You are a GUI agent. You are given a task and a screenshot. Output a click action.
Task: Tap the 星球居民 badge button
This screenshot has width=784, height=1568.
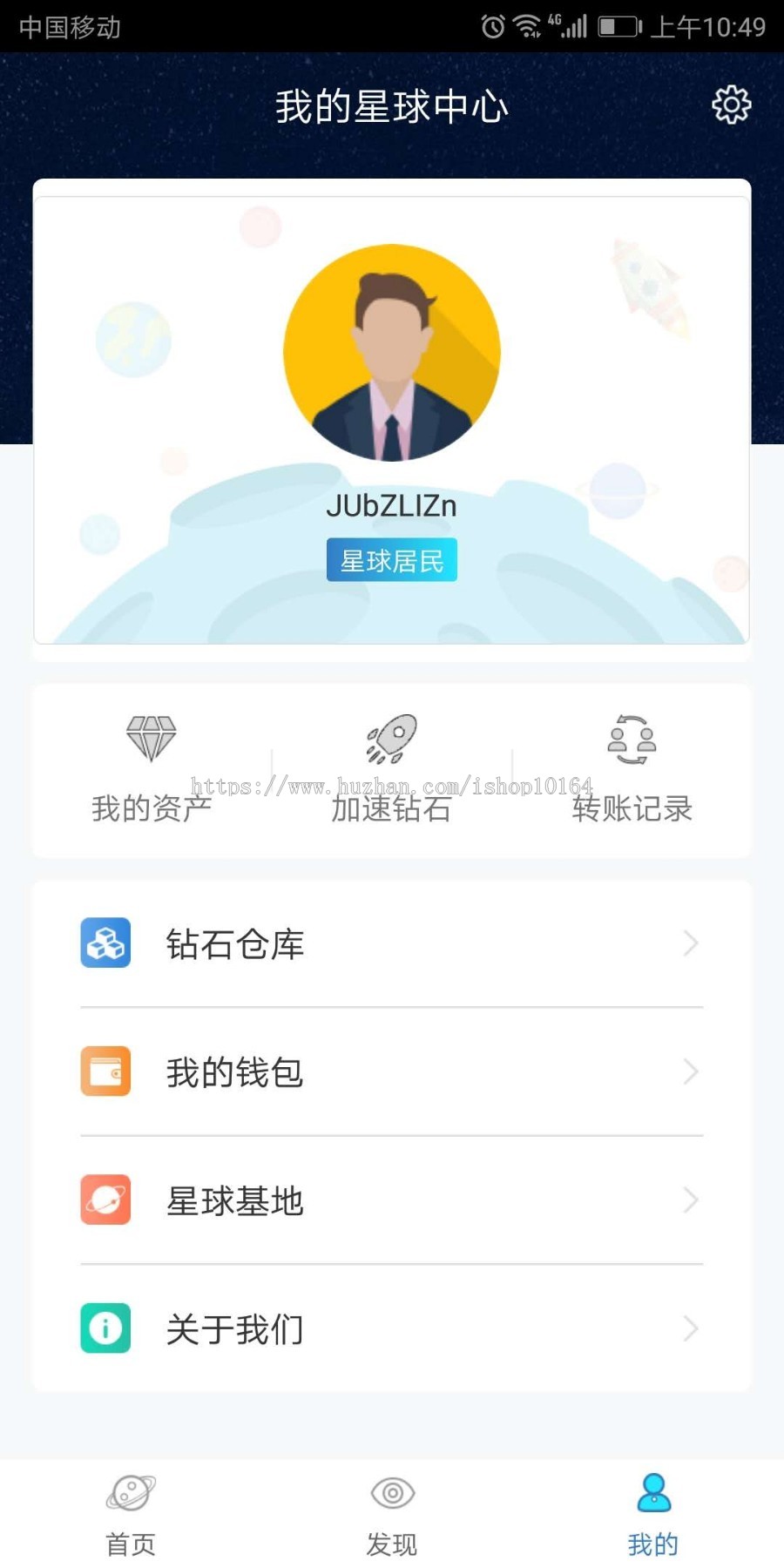391,560
